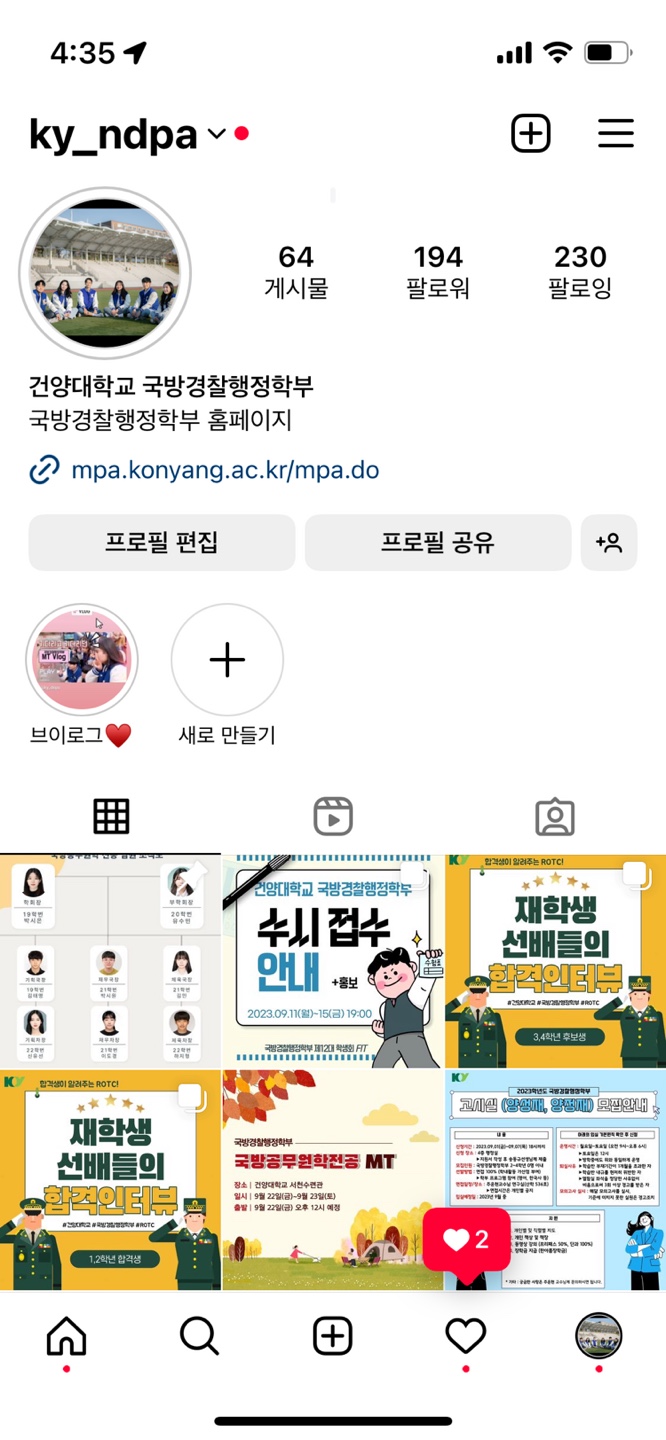Open the create new post plus icon
Image resolution: width=666 pixels, height=1440 pixels.
pyautogui.click(x=530, y=133)
